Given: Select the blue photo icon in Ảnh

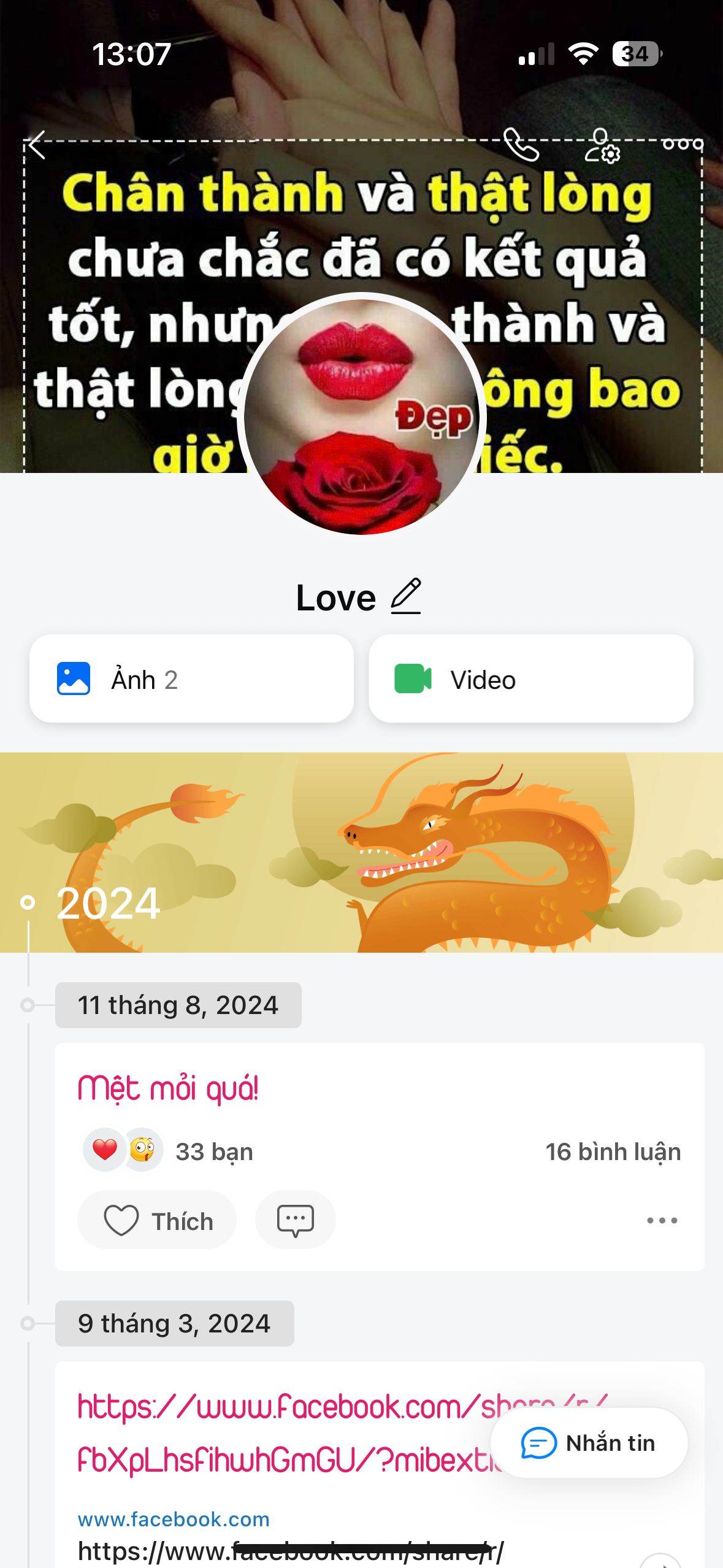Looking at the screenshot, I should pyautogui.click(x=74, y=678).
